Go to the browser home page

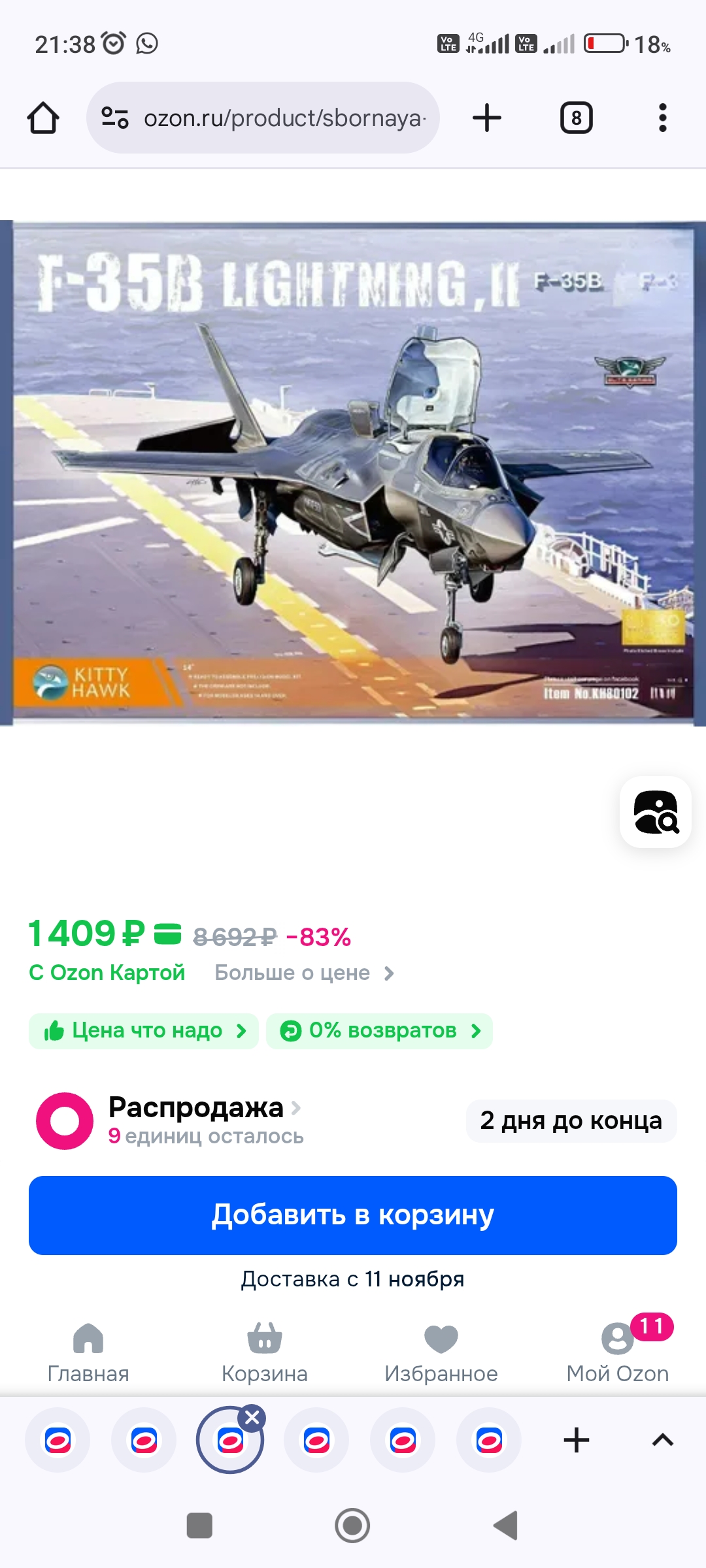point(43,118)
